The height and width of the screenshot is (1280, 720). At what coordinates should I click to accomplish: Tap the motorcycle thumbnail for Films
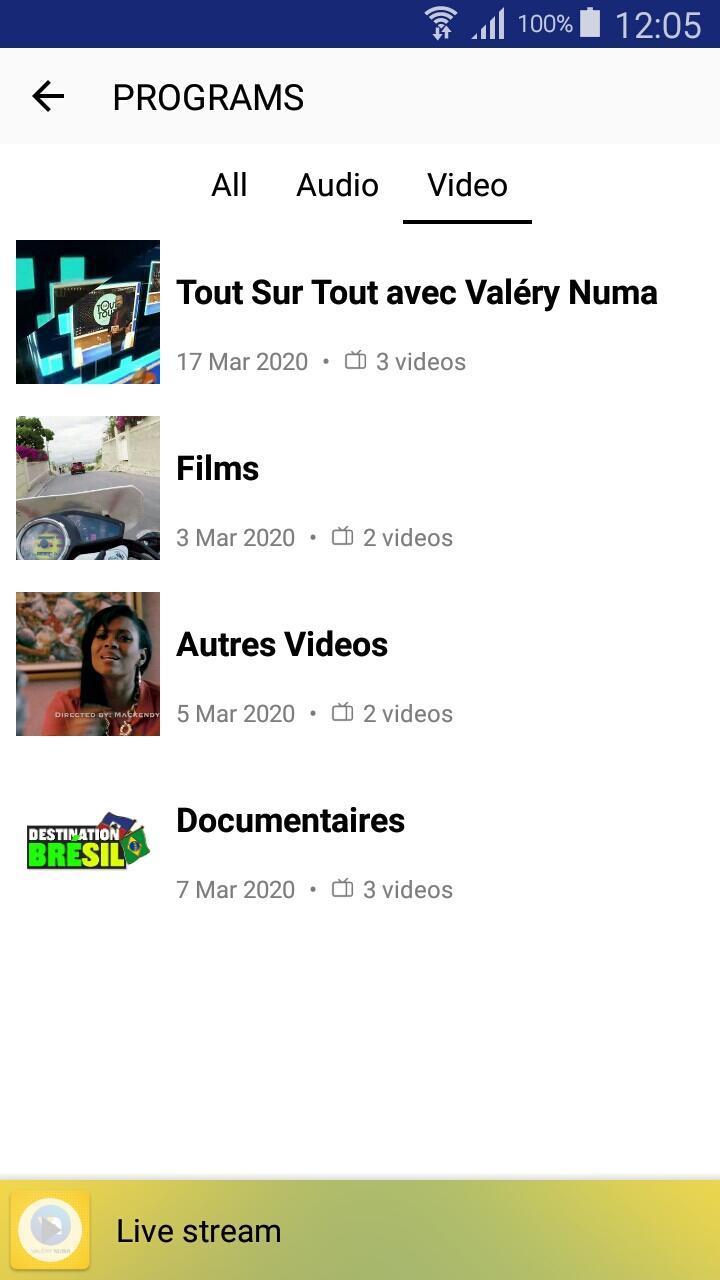click(x=87, y=488)
